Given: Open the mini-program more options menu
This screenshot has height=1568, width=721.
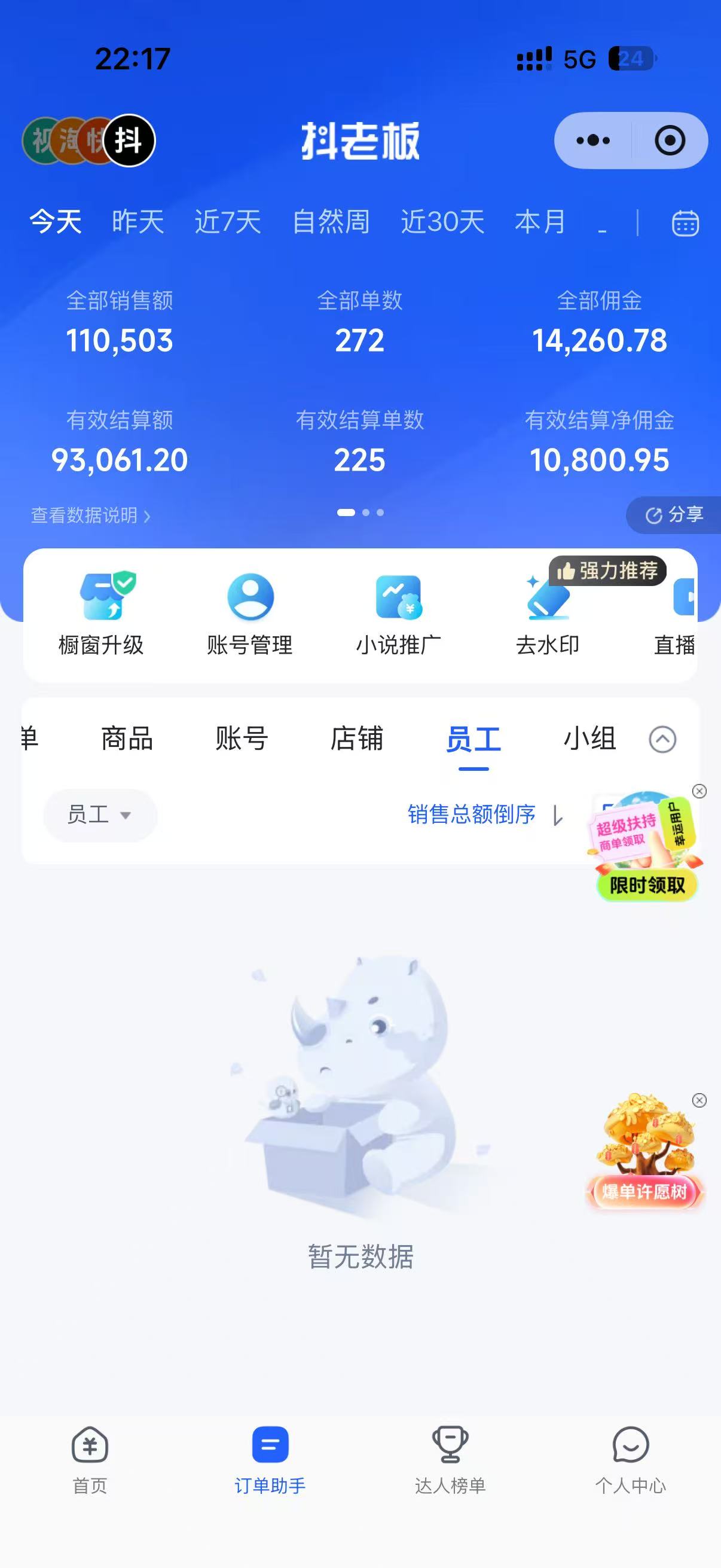Looking at the screenshot, I should click(592, 141).
